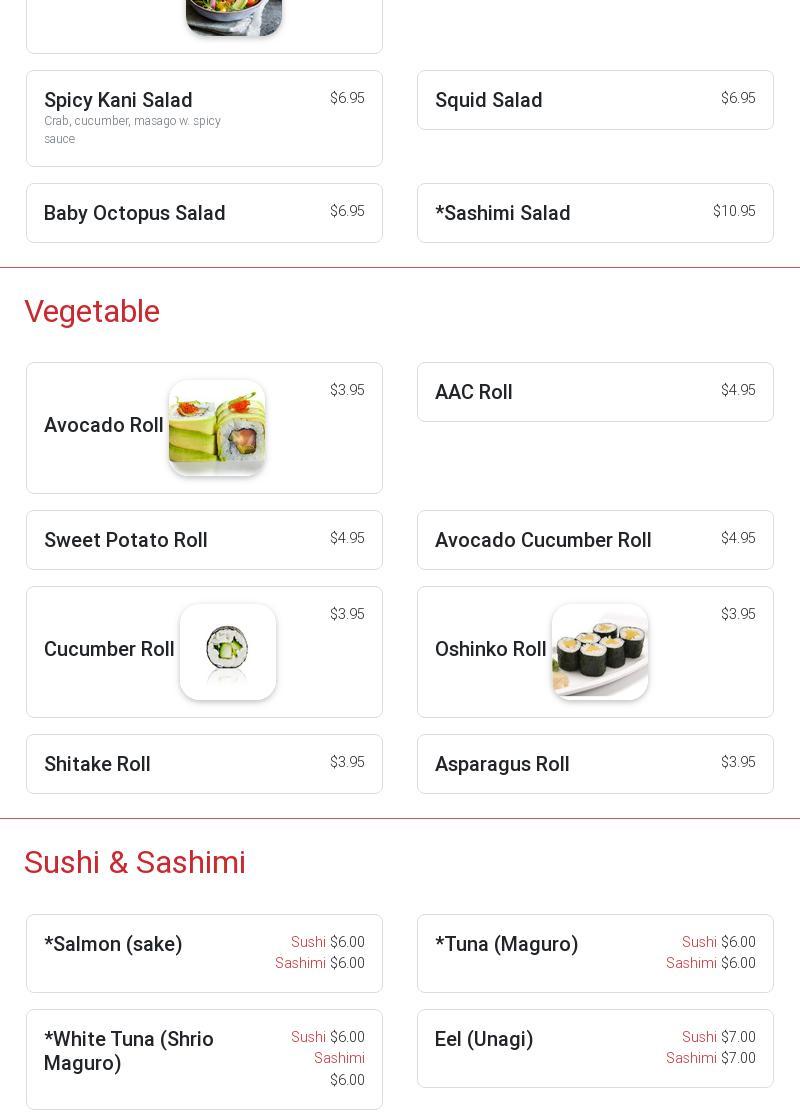Tap the Asparagus Roll card
This screenshot has height=1116, width=800.
595,764
